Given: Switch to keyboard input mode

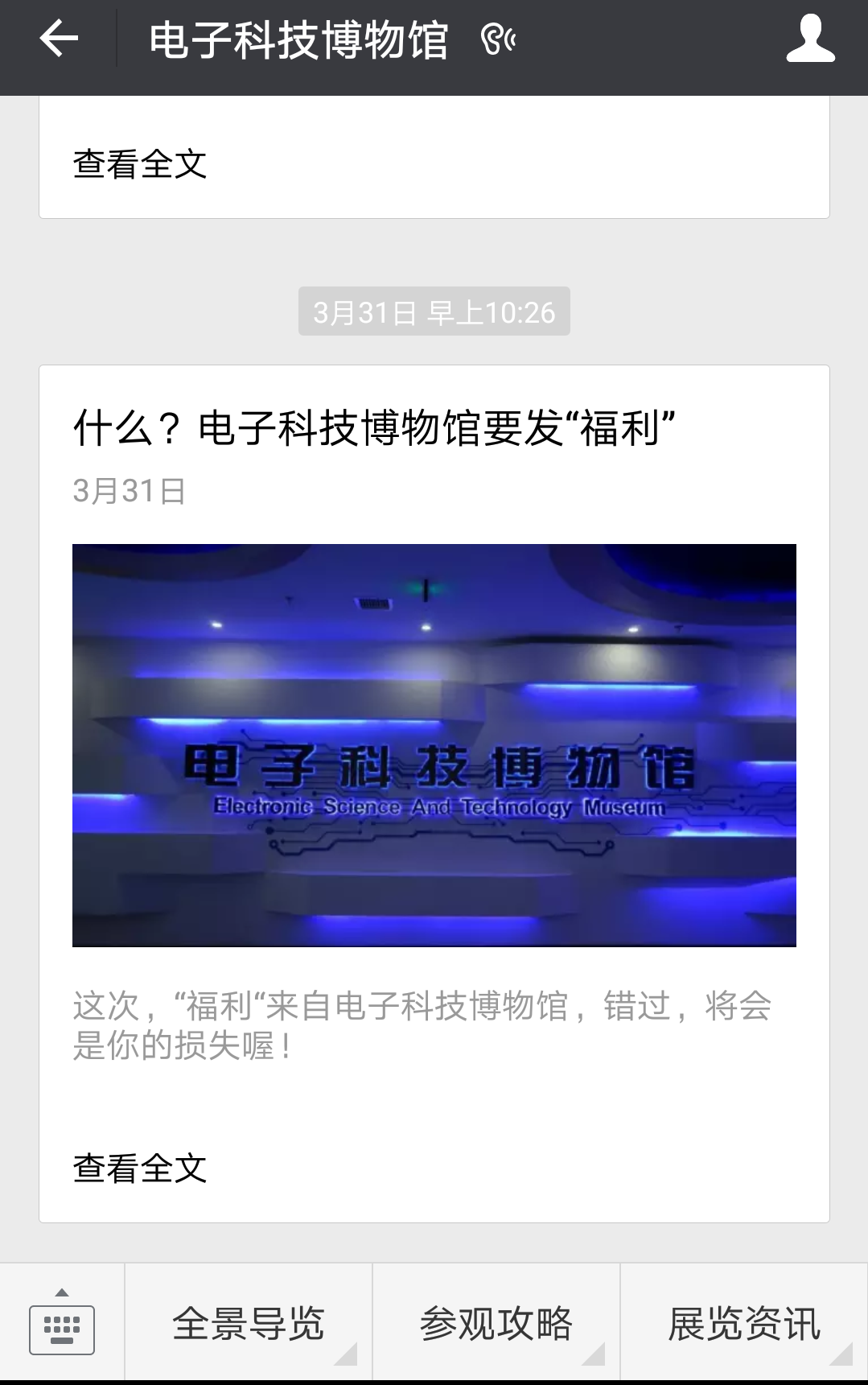Looking at the screenshot, I should (62, 1323).
